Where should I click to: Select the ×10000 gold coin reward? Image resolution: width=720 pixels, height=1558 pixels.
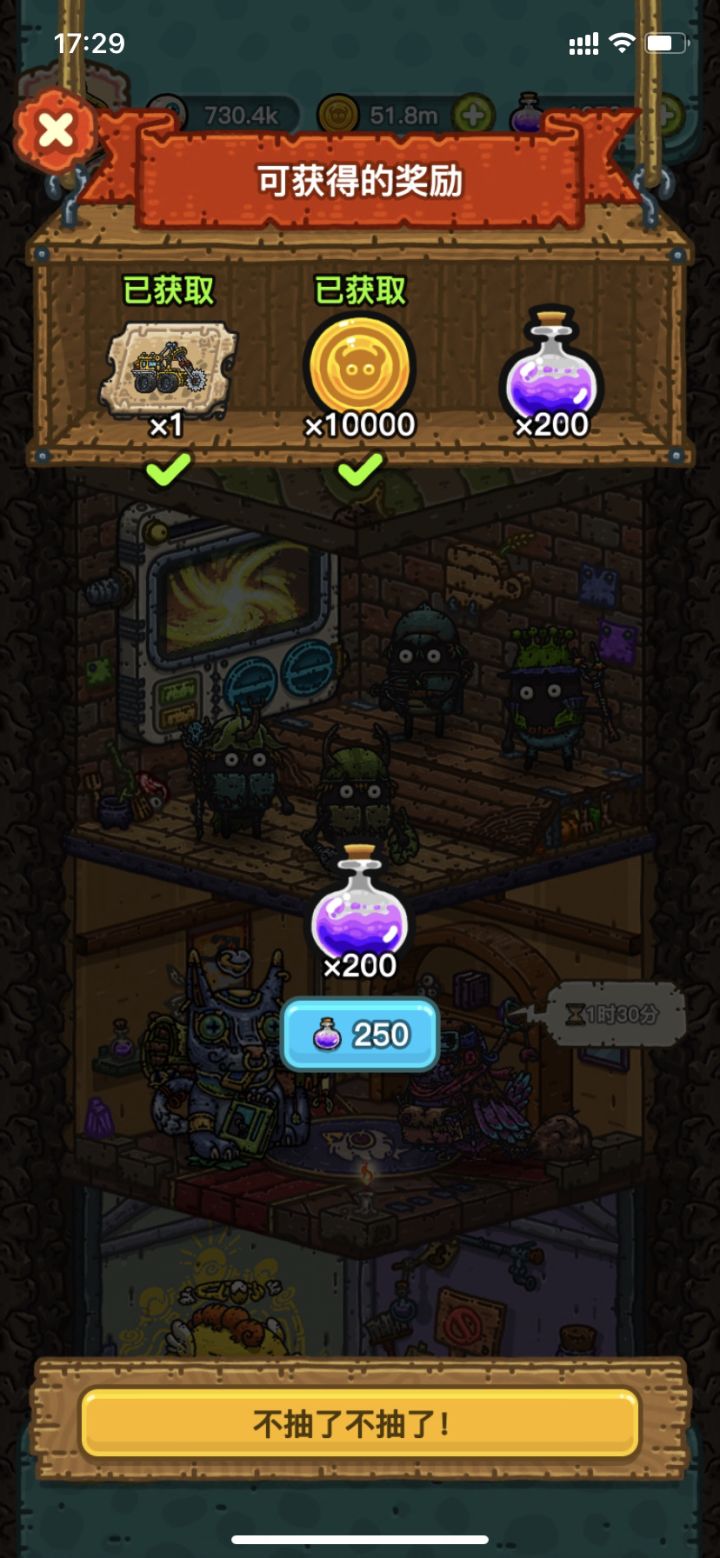pyautogui.click(x=360, y=365)
